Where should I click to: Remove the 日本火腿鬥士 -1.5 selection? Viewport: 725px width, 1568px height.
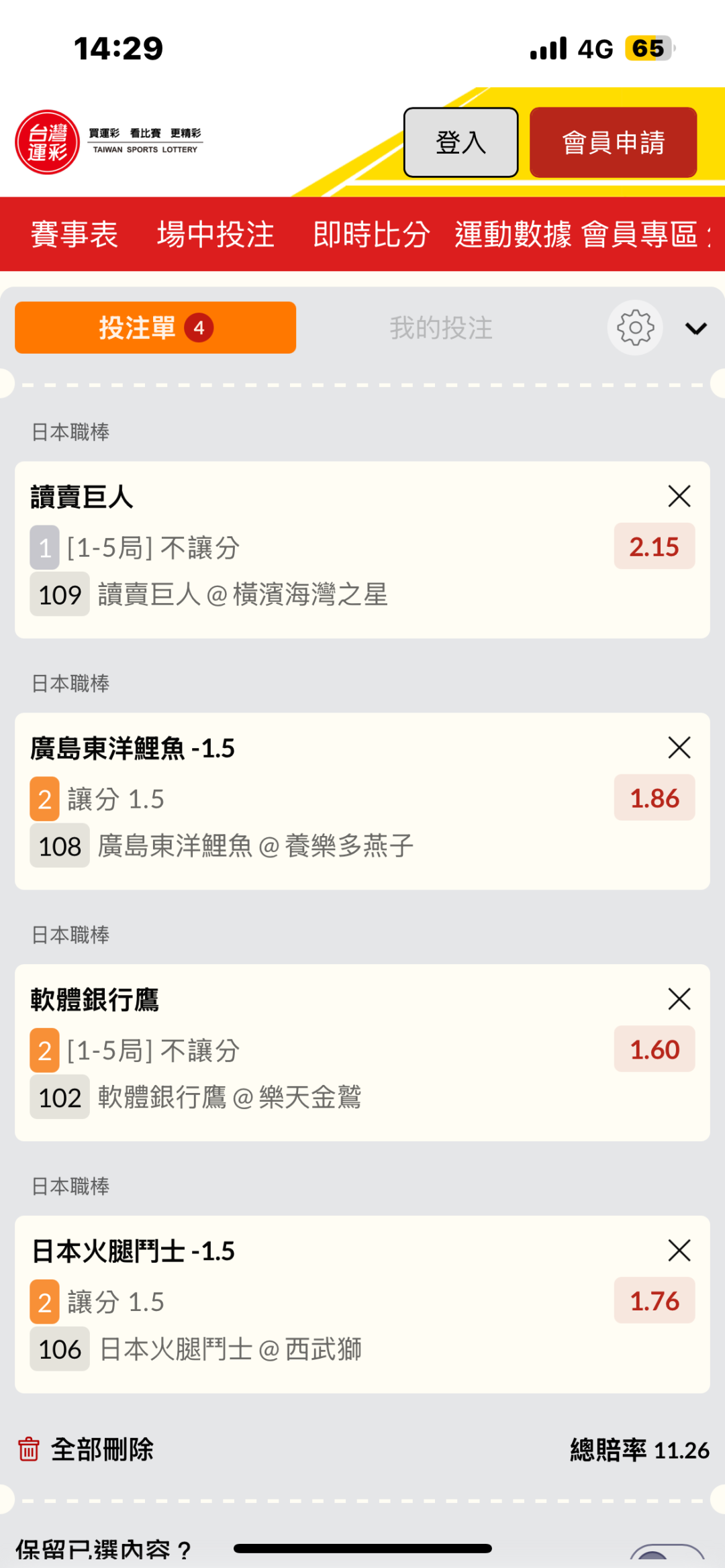[x=679, y=1251]
